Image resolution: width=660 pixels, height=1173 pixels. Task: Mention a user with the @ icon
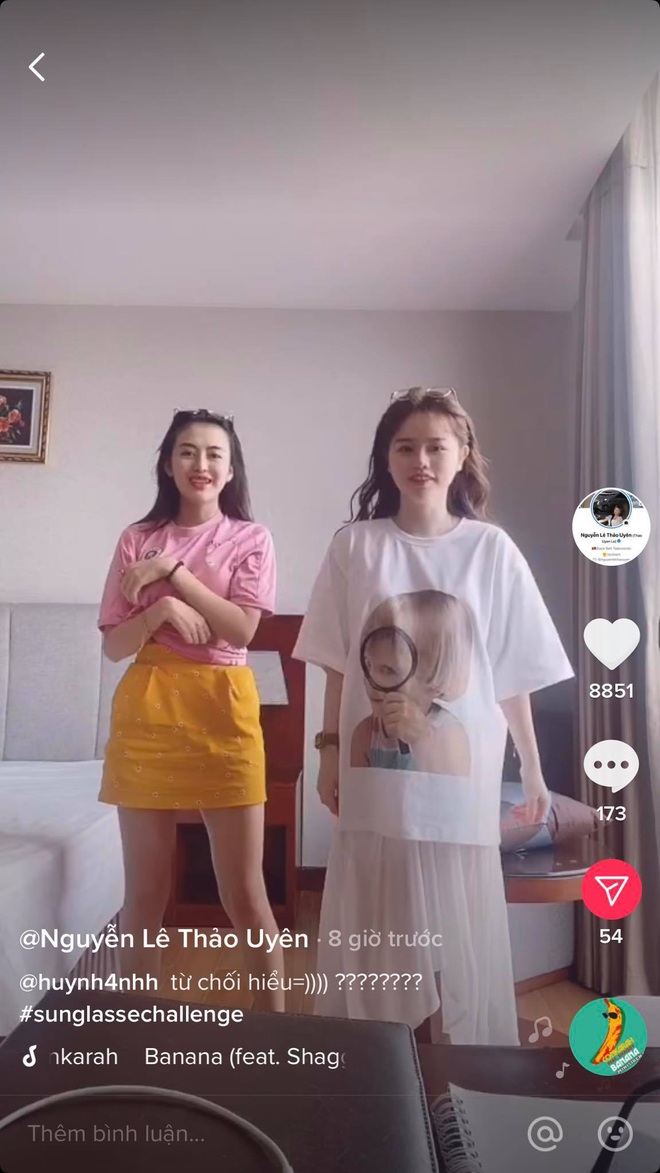(545, 1133)
